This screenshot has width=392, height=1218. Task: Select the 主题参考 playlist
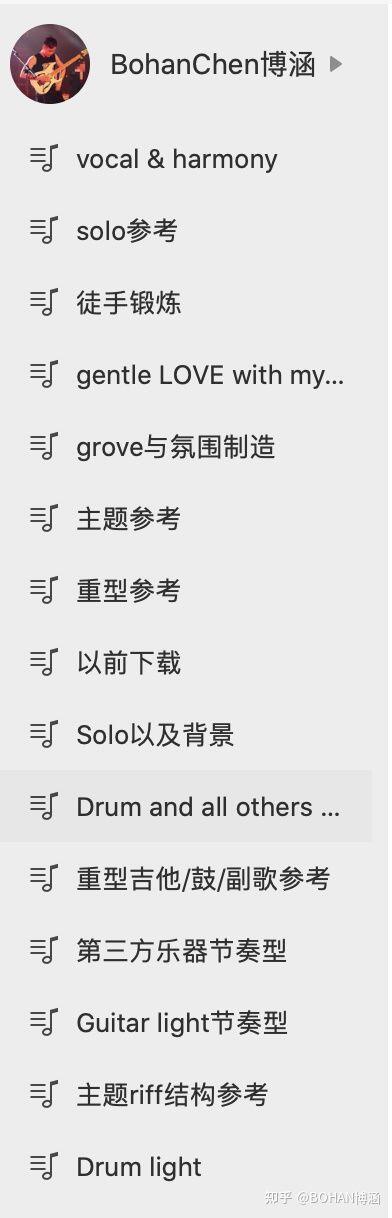point(186,519)
